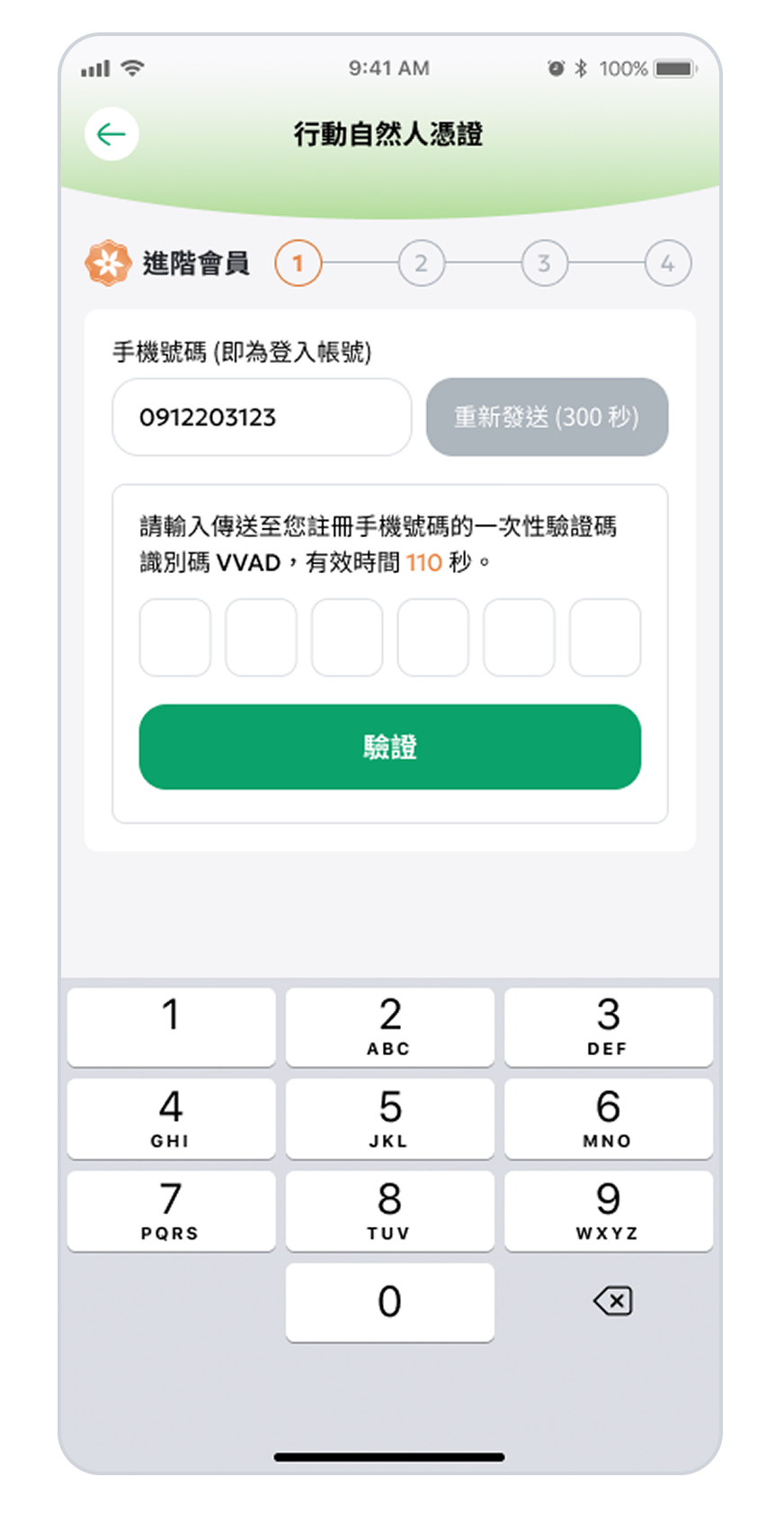Go back using the arrow icon
The image size is (784, 1522).
[111, 135]
